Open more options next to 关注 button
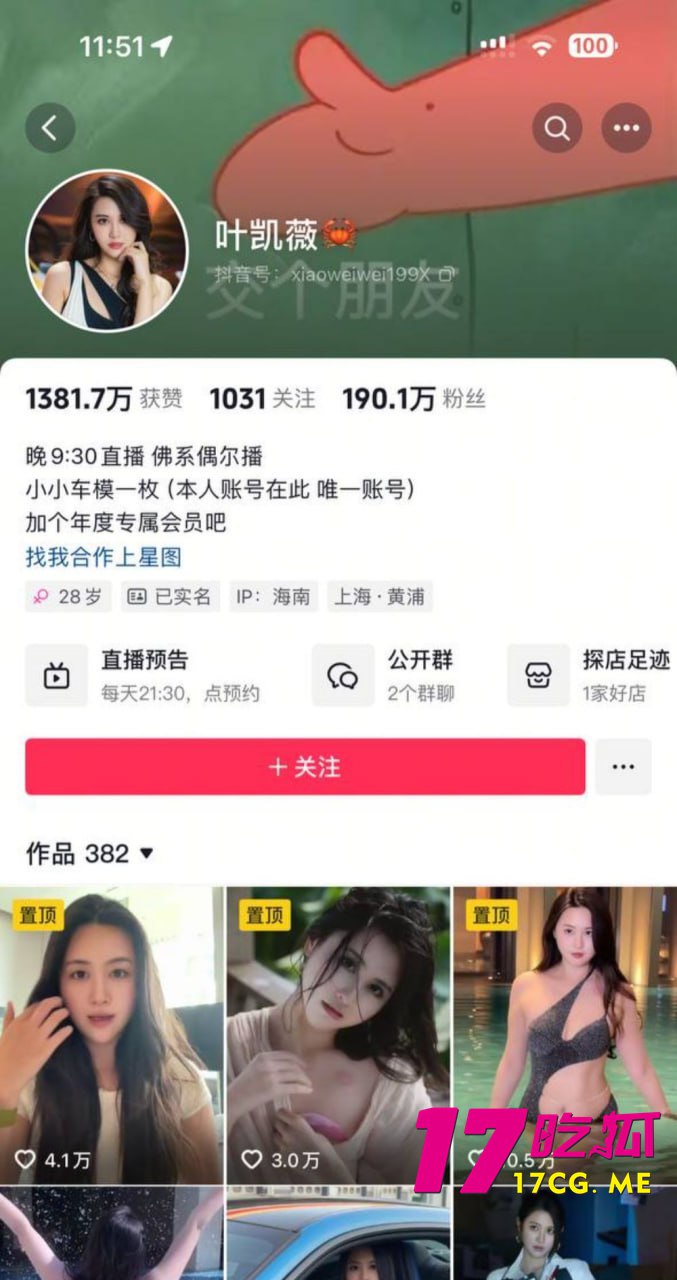This screenshot has width=677, height=1280. (x=623, y=767)
